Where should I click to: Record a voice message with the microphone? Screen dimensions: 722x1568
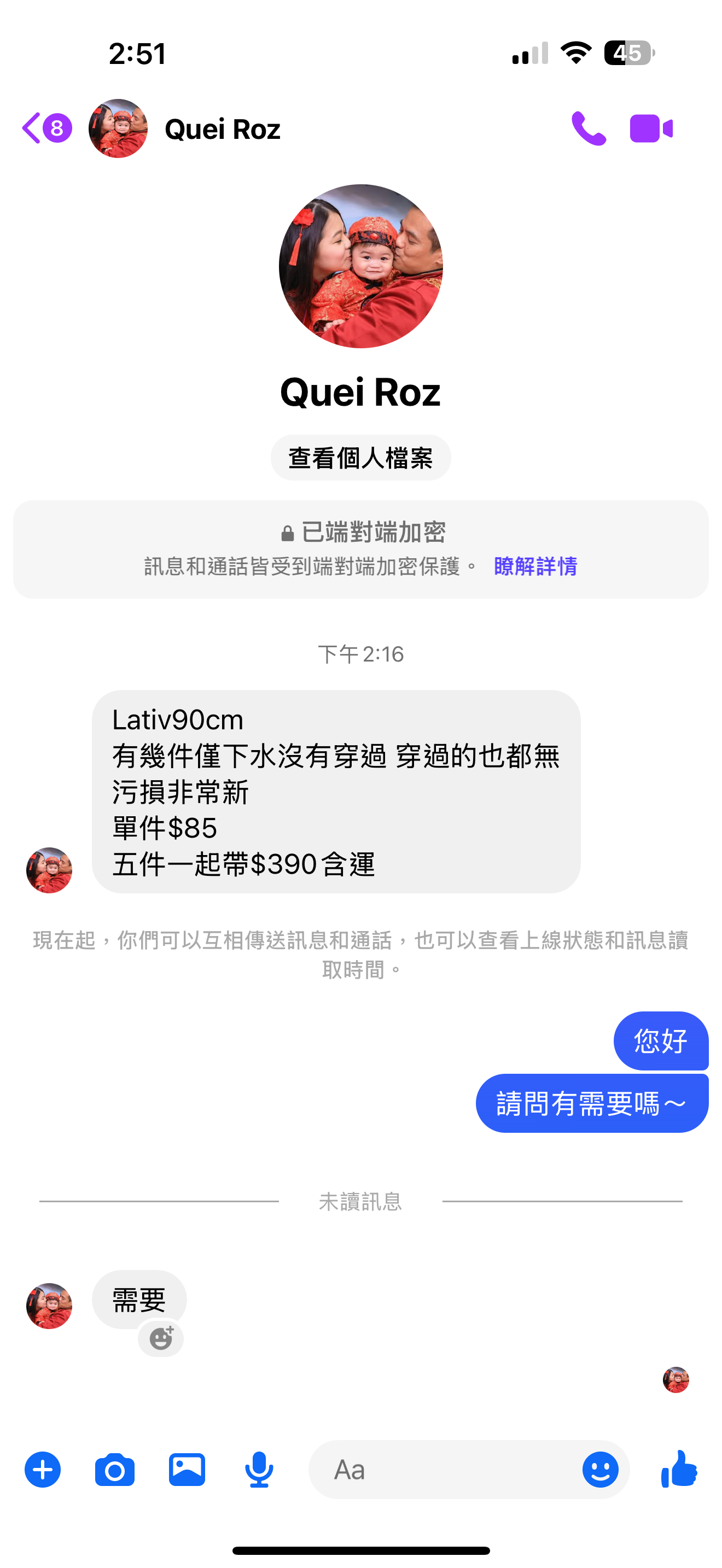pyautogui.click(x=259, y=1470)
